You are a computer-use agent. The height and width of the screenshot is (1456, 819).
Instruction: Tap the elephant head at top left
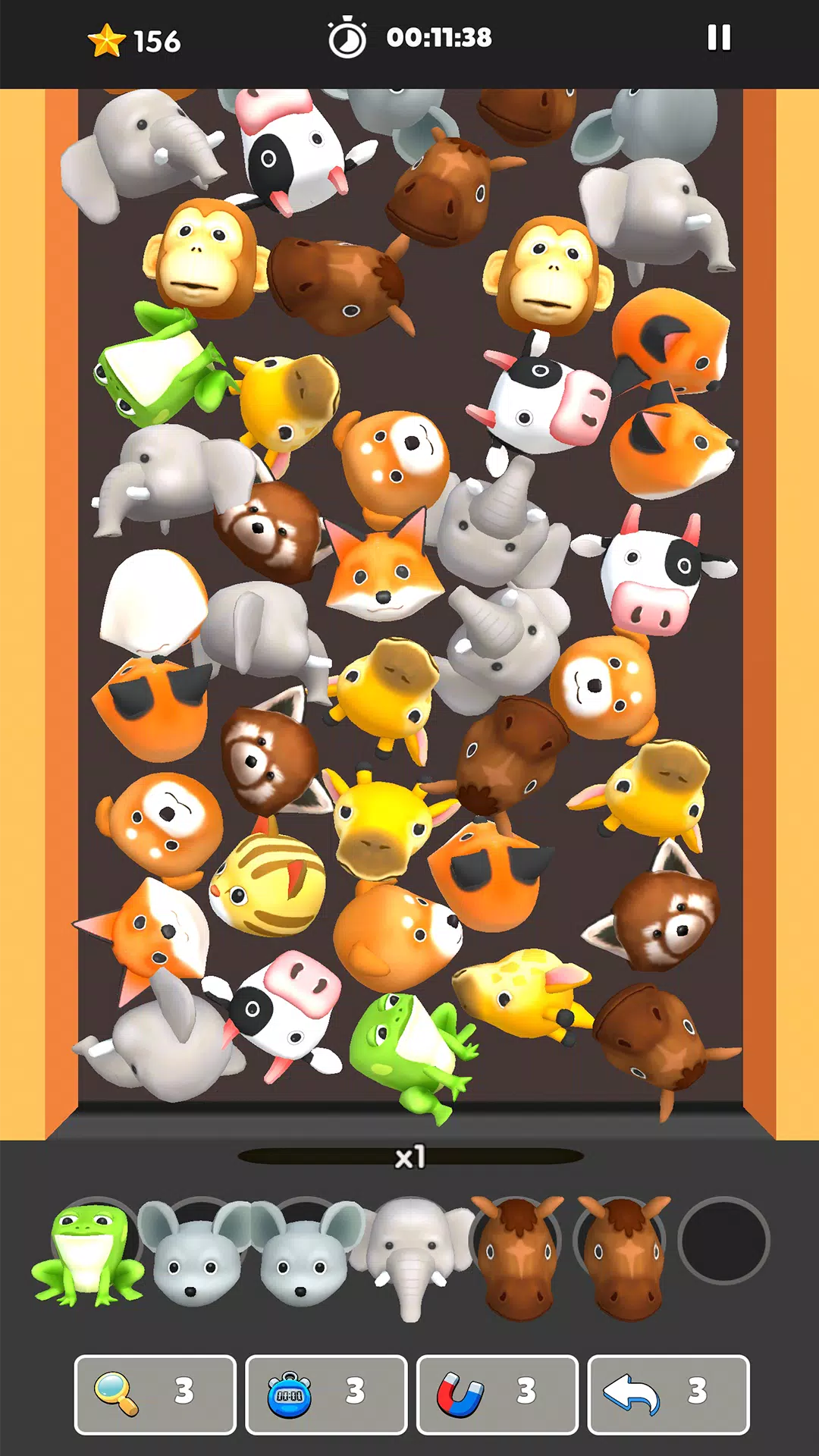tap(144, 148)
